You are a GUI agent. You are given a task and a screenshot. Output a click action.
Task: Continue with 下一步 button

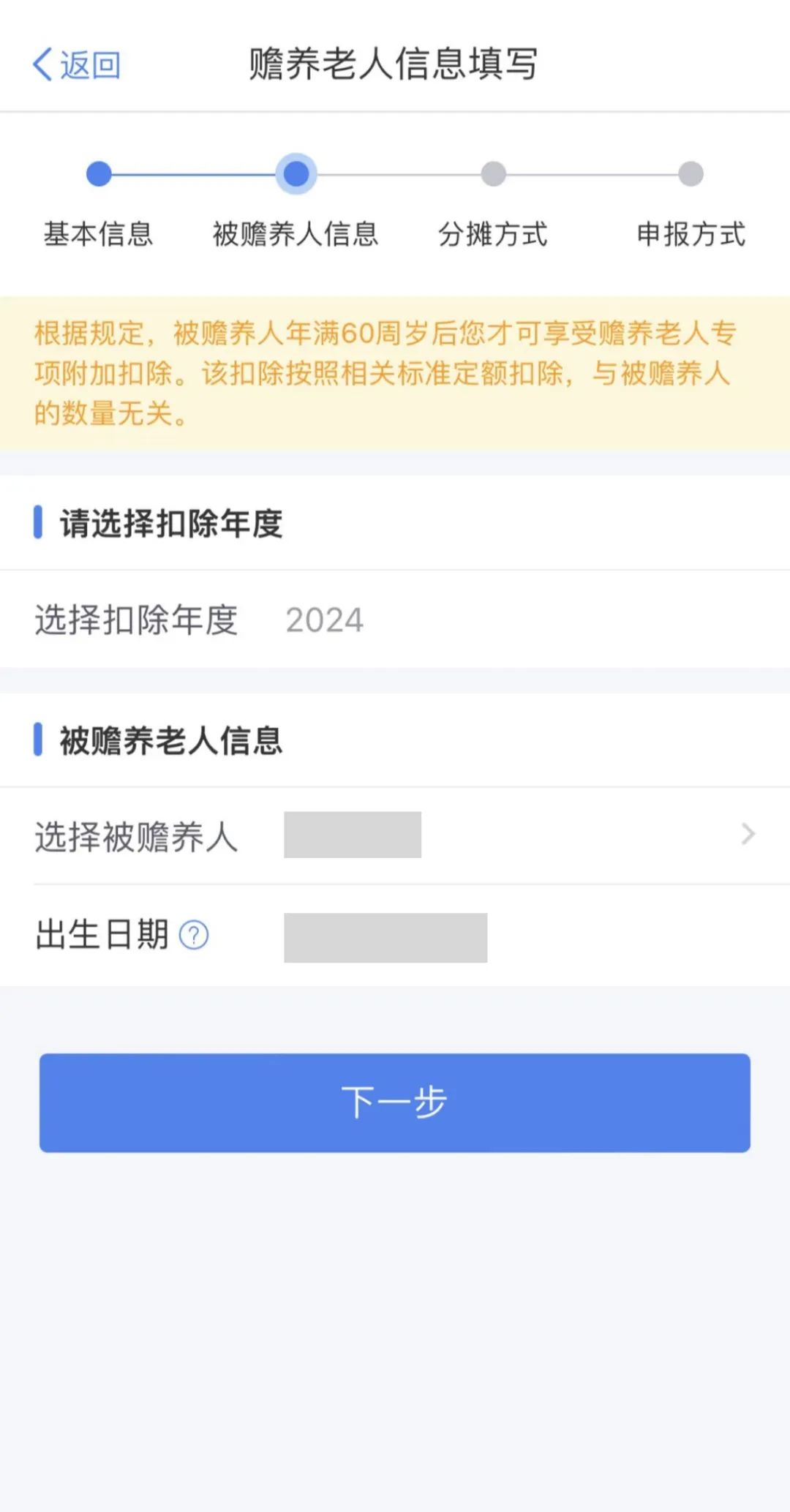click(395, 1102)
